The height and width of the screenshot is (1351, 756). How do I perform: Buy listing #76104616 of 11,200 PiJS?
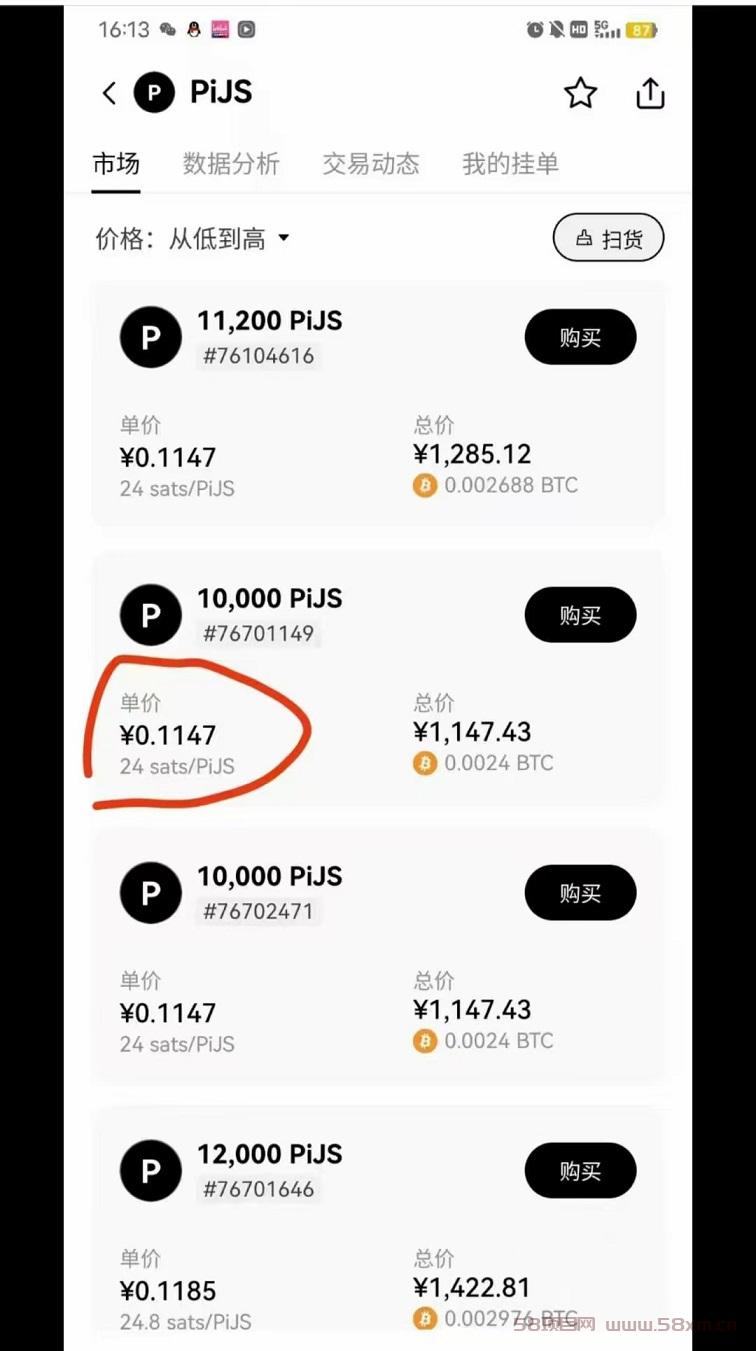click(x=580, y=337)
